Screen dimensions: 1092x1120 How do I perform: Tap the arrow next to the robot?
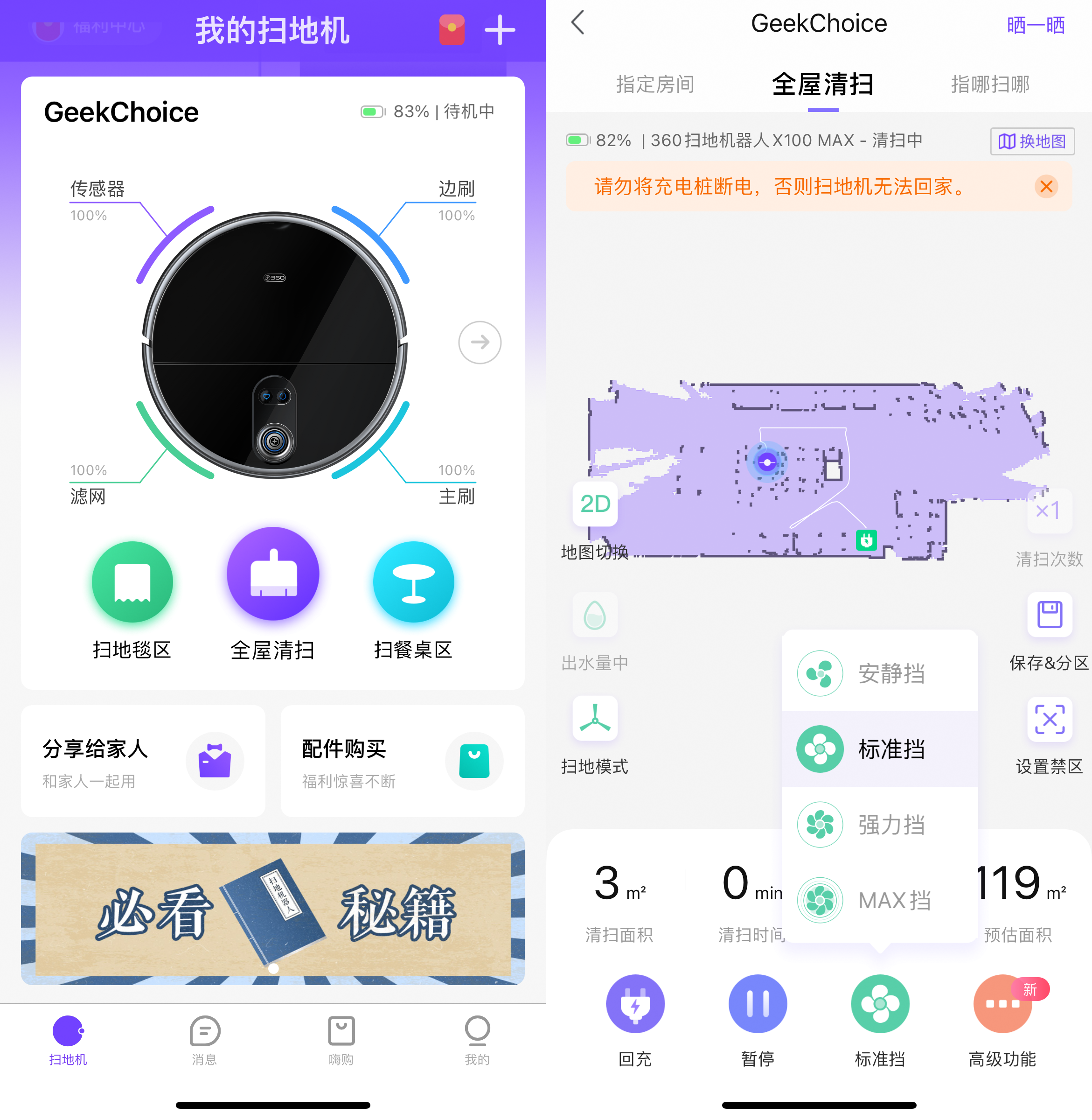(480, 343)
